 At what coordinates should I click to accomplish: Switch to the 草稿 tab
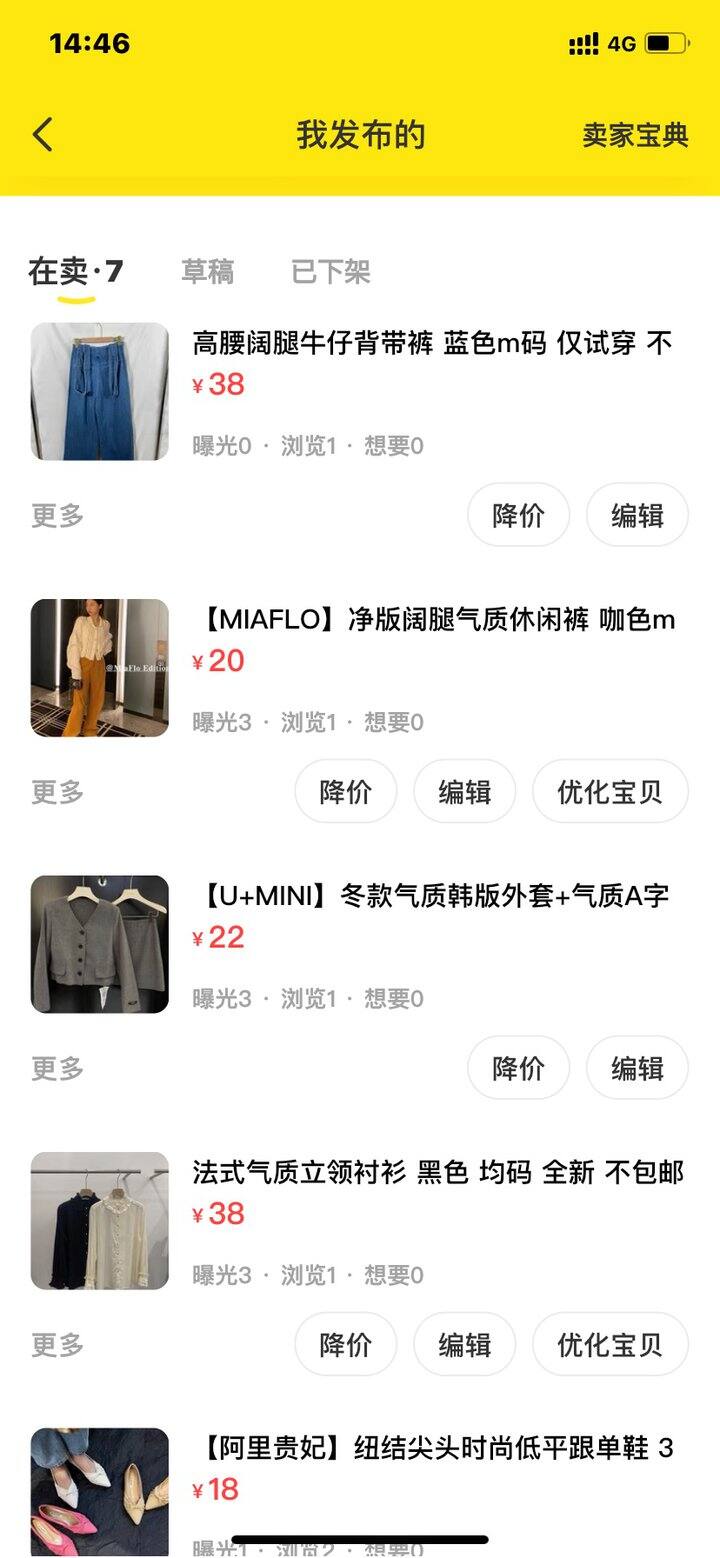click(207, 271)
